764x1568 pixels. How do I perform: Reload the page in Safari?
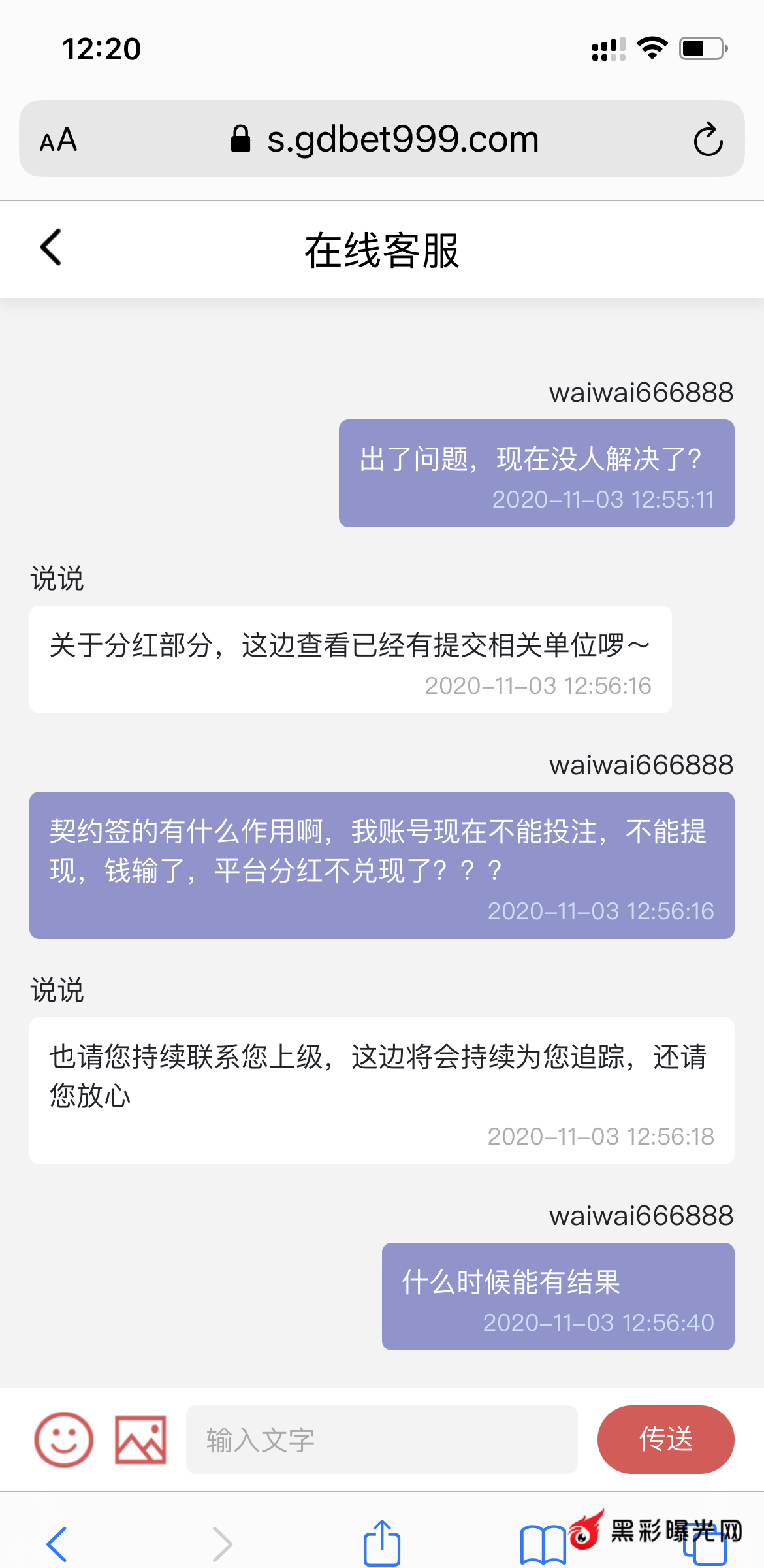point(708,139)
